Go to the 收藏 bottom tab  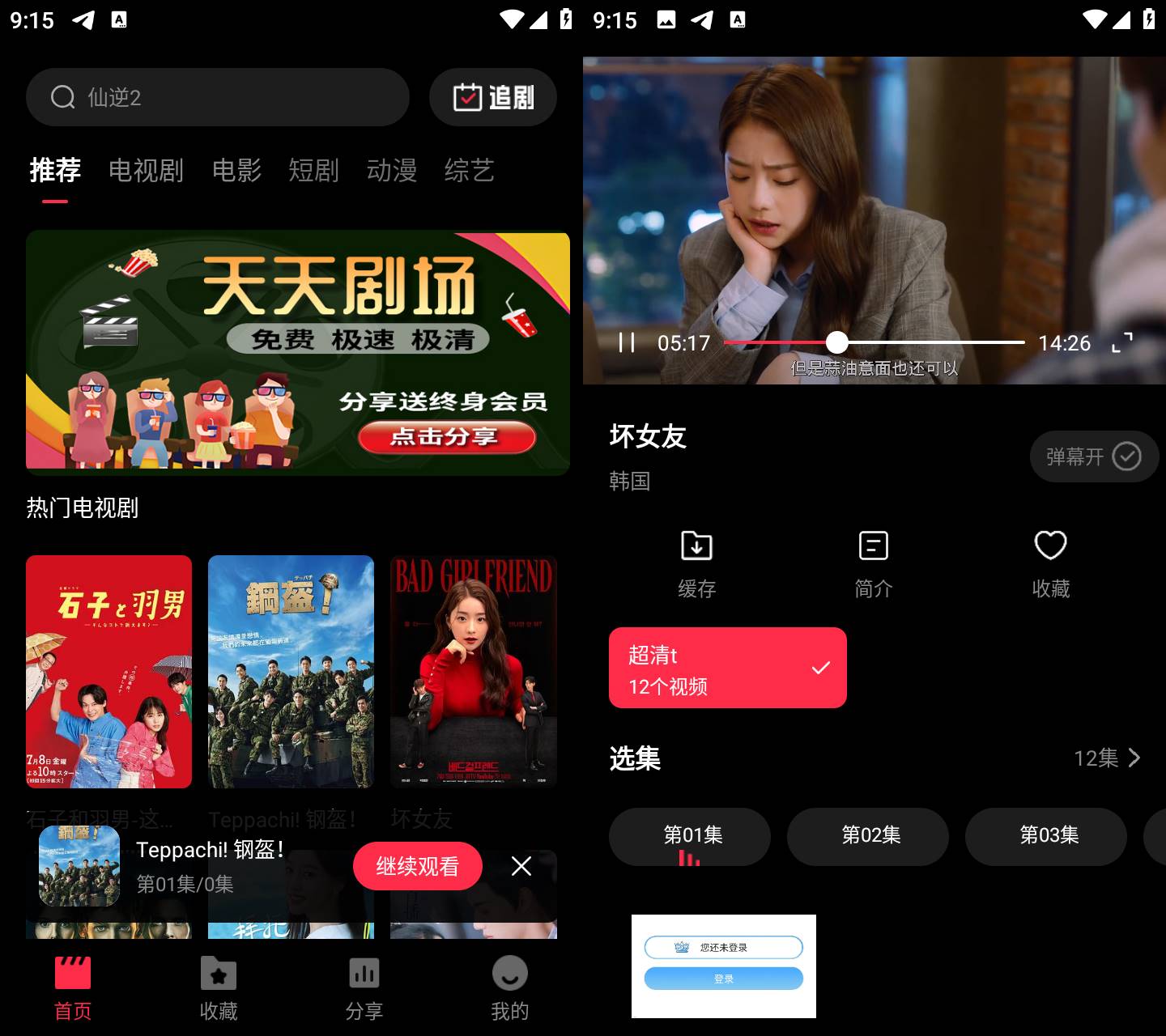click(219, 989)
